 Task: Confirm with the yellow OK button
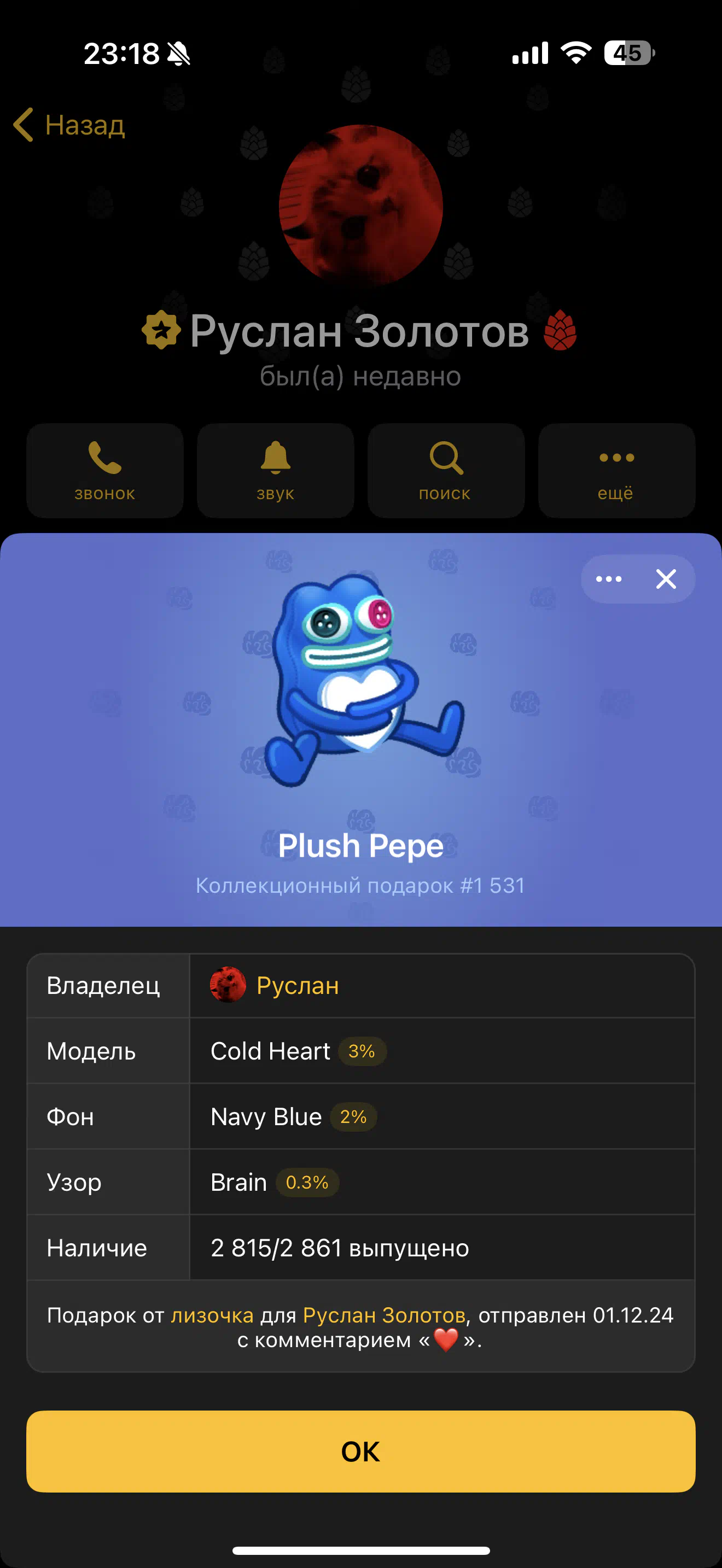pos(361,1451)
